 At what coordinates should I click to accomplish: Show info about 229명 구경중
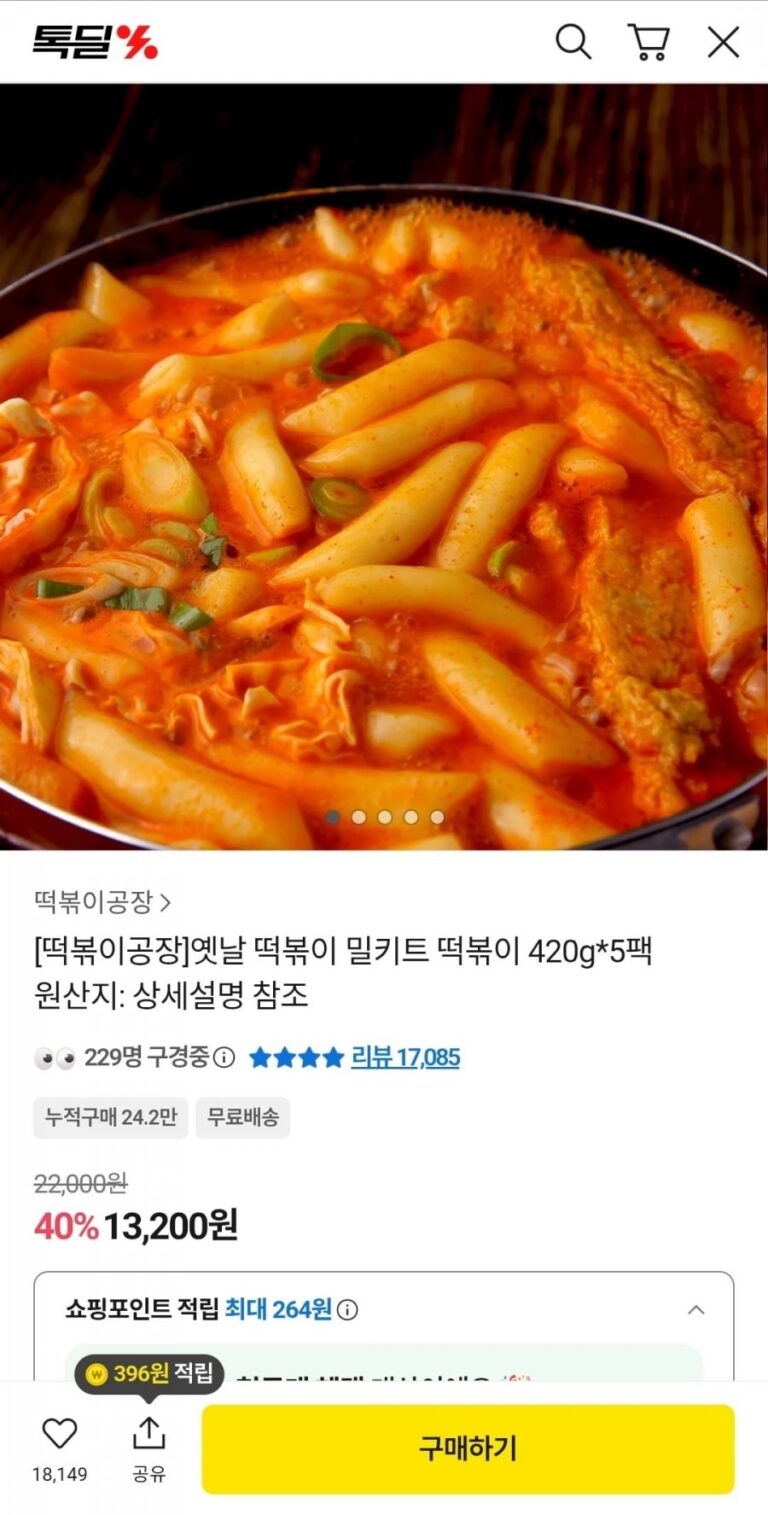point(225,1058)
